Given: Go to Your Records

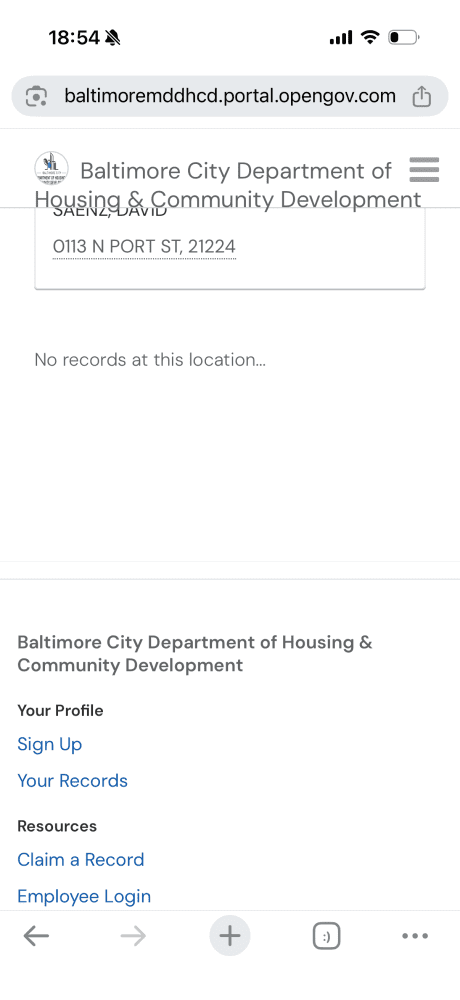Looking at the screenshot, I should click(x=73, y=781).
